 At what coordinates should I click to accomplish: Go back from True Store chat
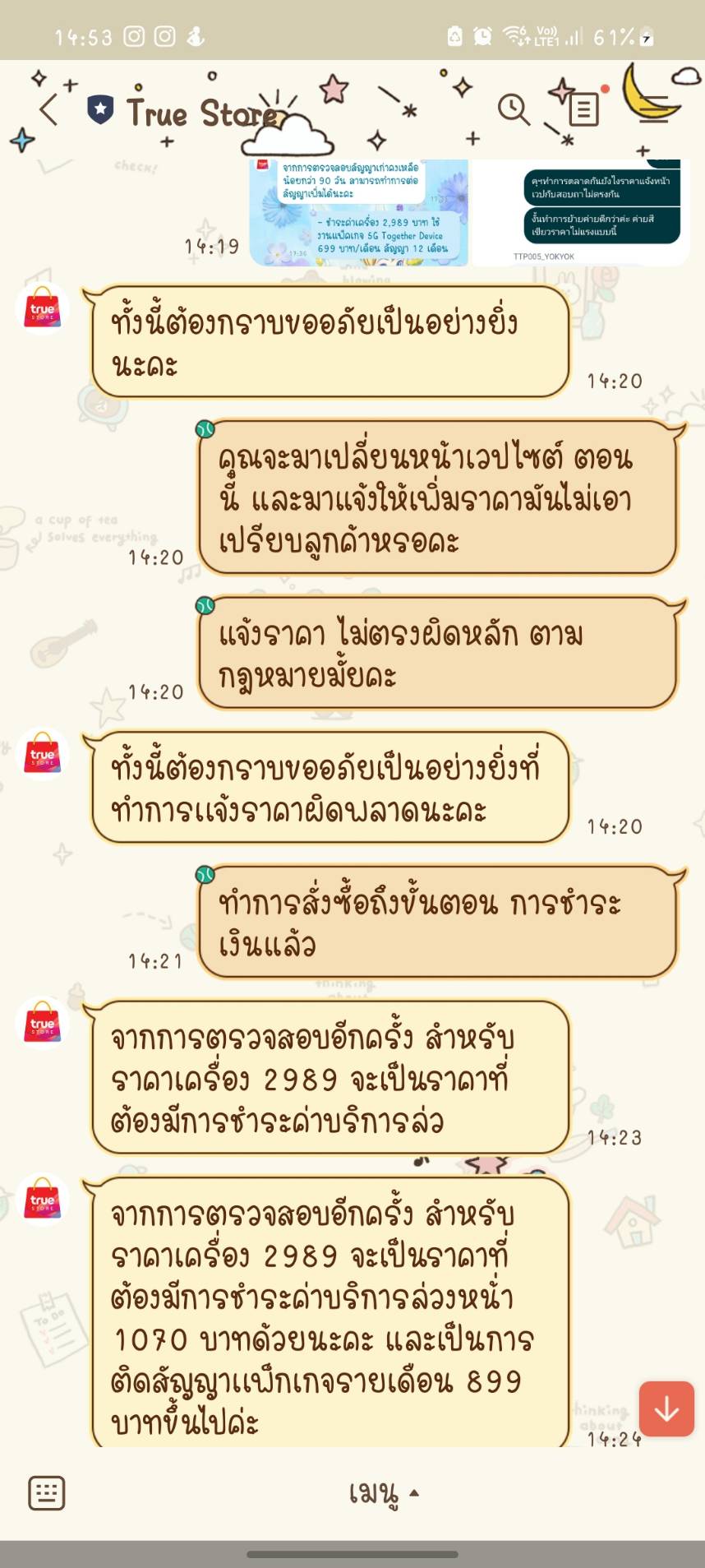(48, 109)
